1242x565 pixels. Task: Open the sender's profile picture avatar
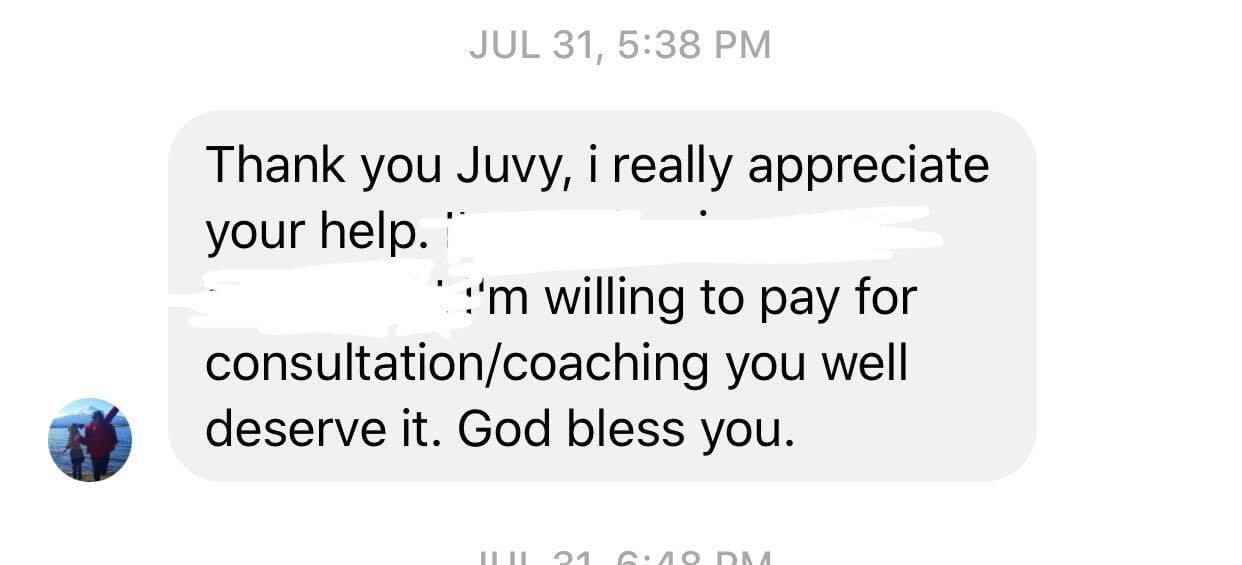[x=90, y=440]
